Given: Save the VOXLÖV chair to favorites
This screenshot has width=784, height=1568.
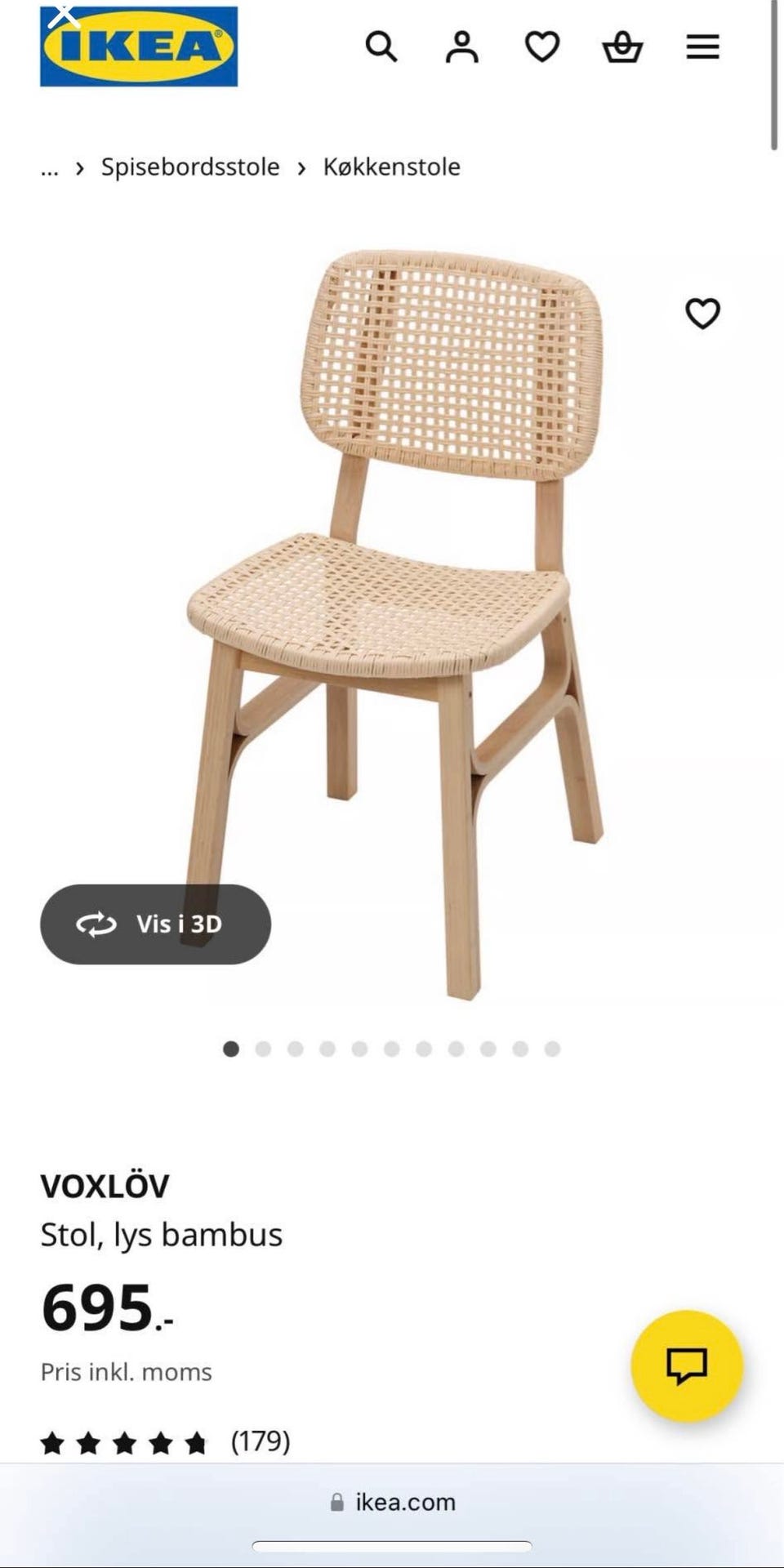Looking at the screenshot, I should [702, 313].
